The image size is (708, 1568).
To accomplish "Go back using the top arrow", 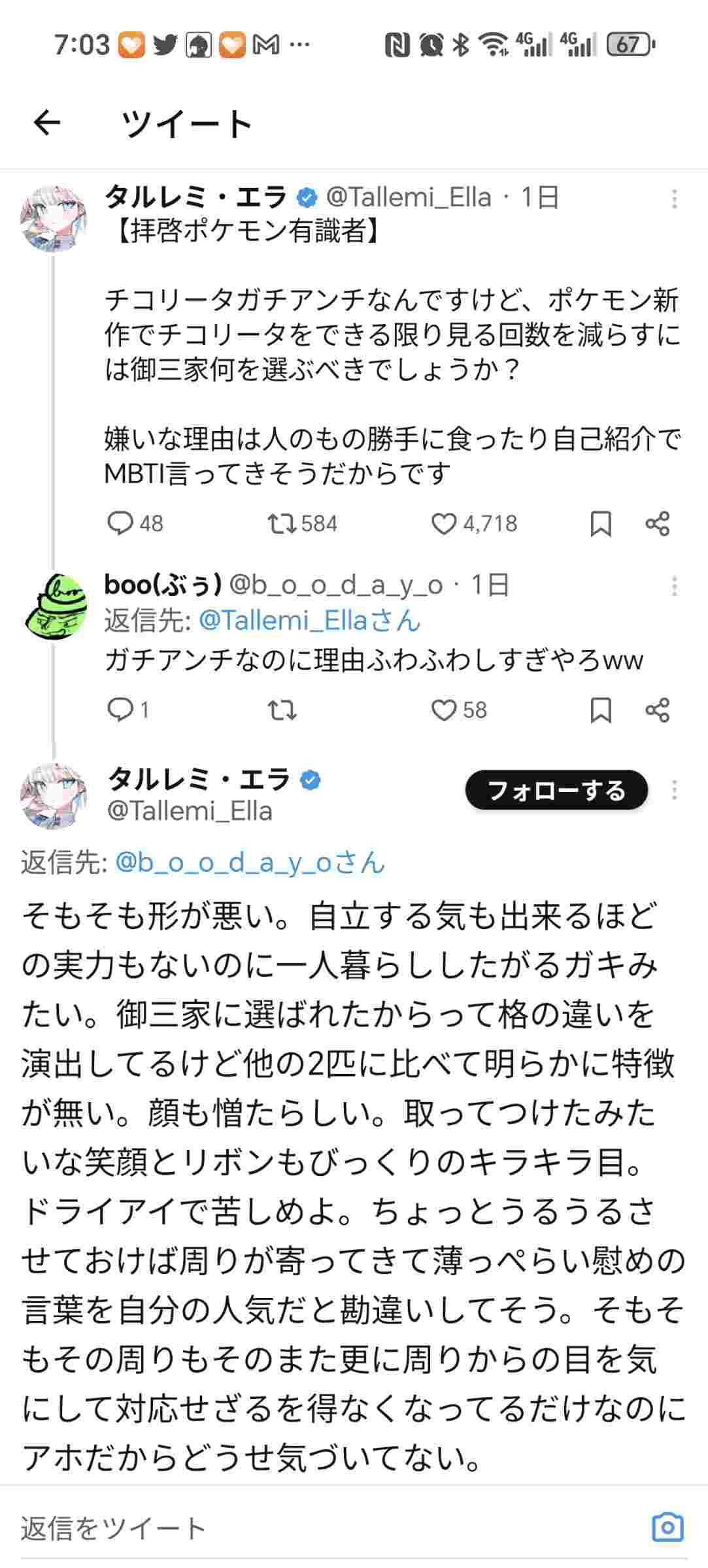I will click(47, 122).
